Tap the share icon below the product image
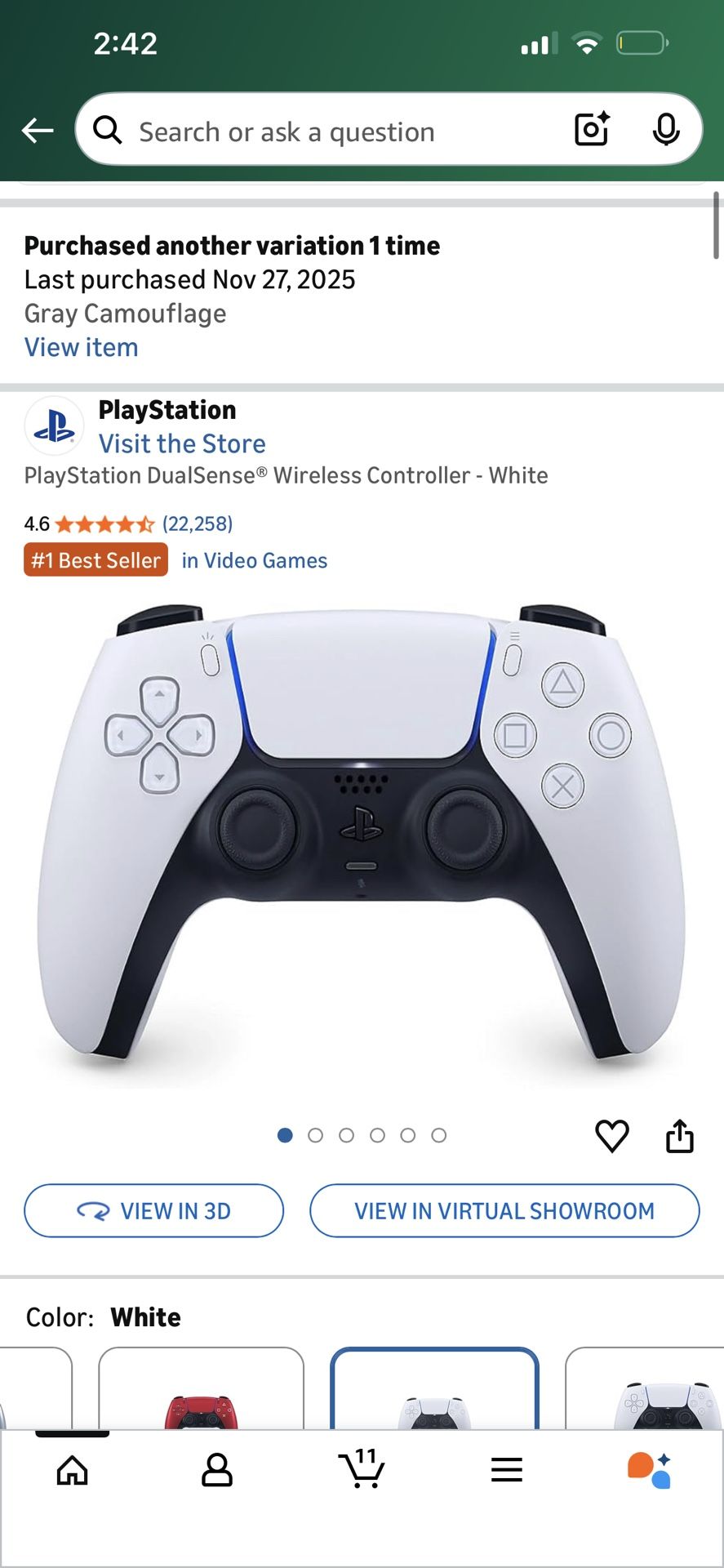724x1568 pixels. [x=678, y=1135]
